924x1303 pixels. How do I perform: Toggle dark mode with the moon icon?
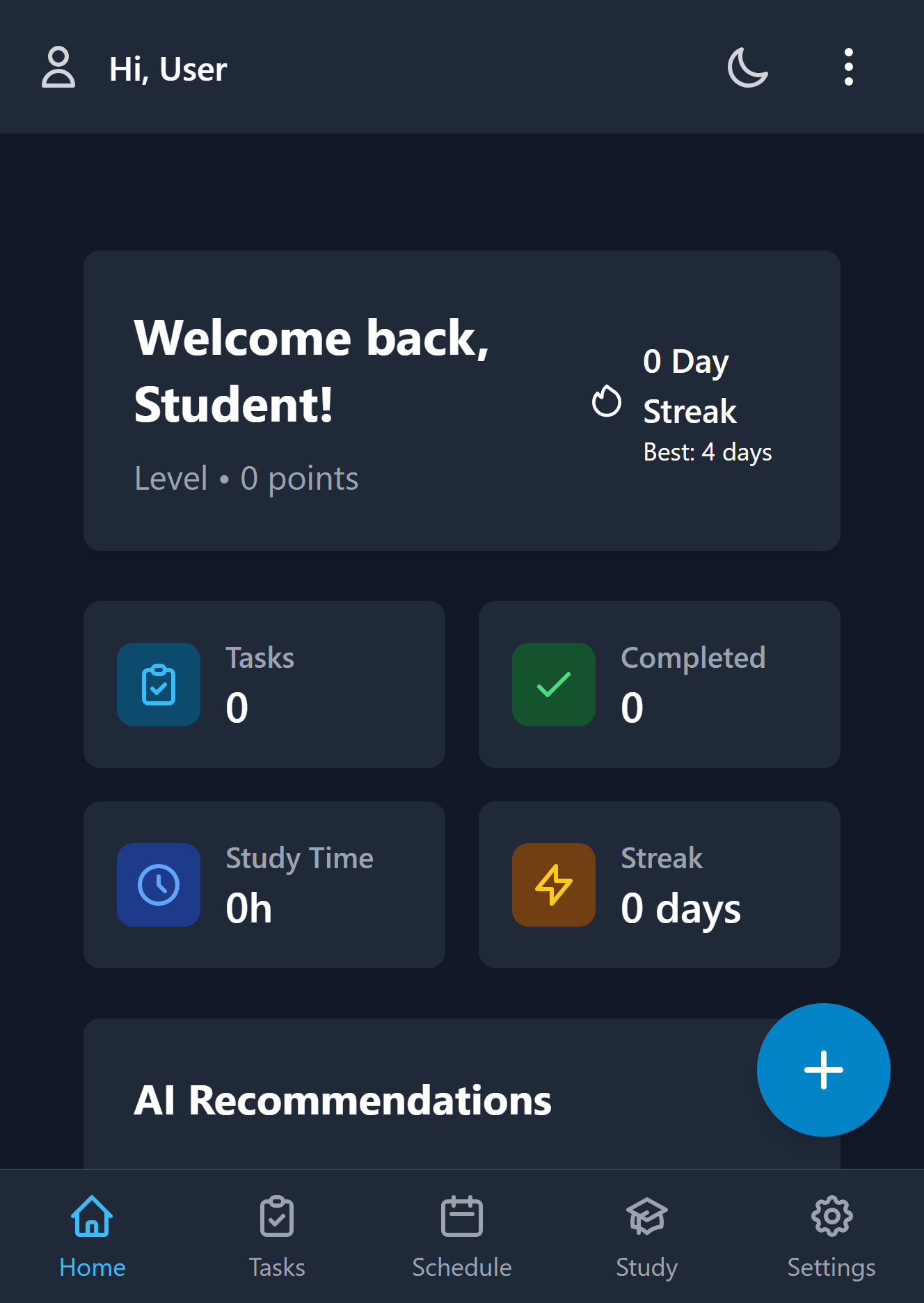(748, 67)
